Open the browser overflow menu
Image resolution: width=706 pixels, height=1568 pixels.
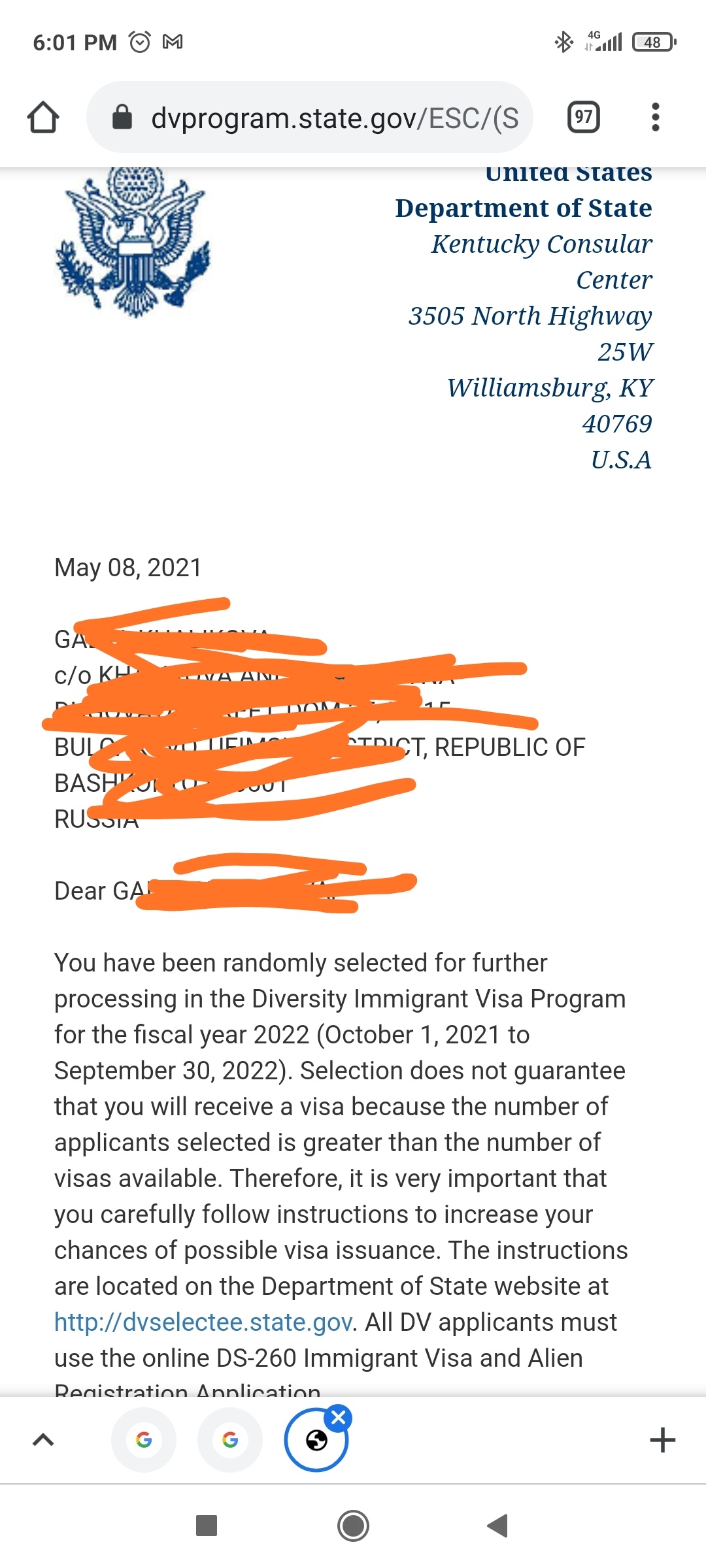(655, 118)
